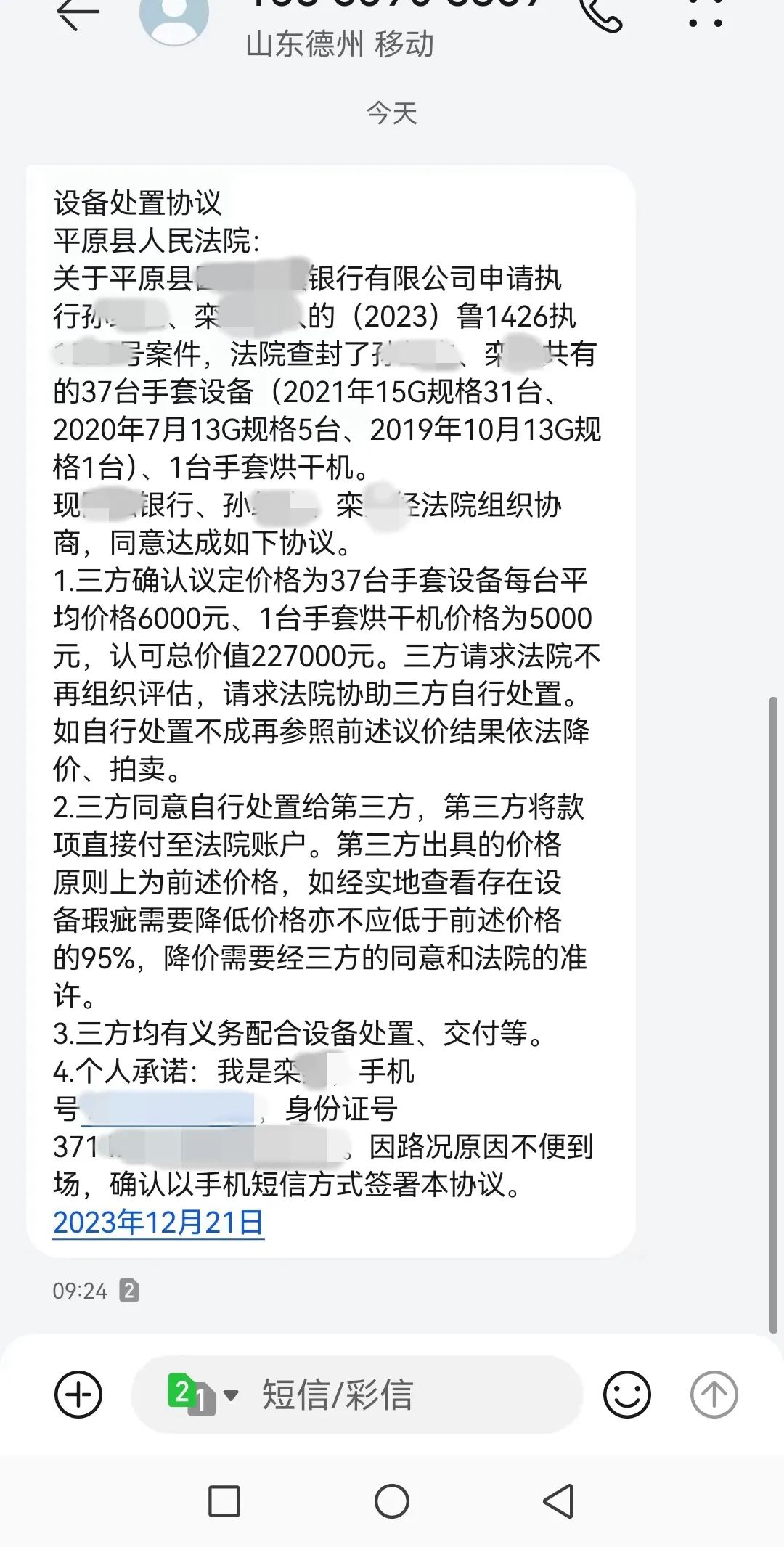The image size is (784, 1547).
Task: Call this contact with the phone icon
Action: (601, 15)
